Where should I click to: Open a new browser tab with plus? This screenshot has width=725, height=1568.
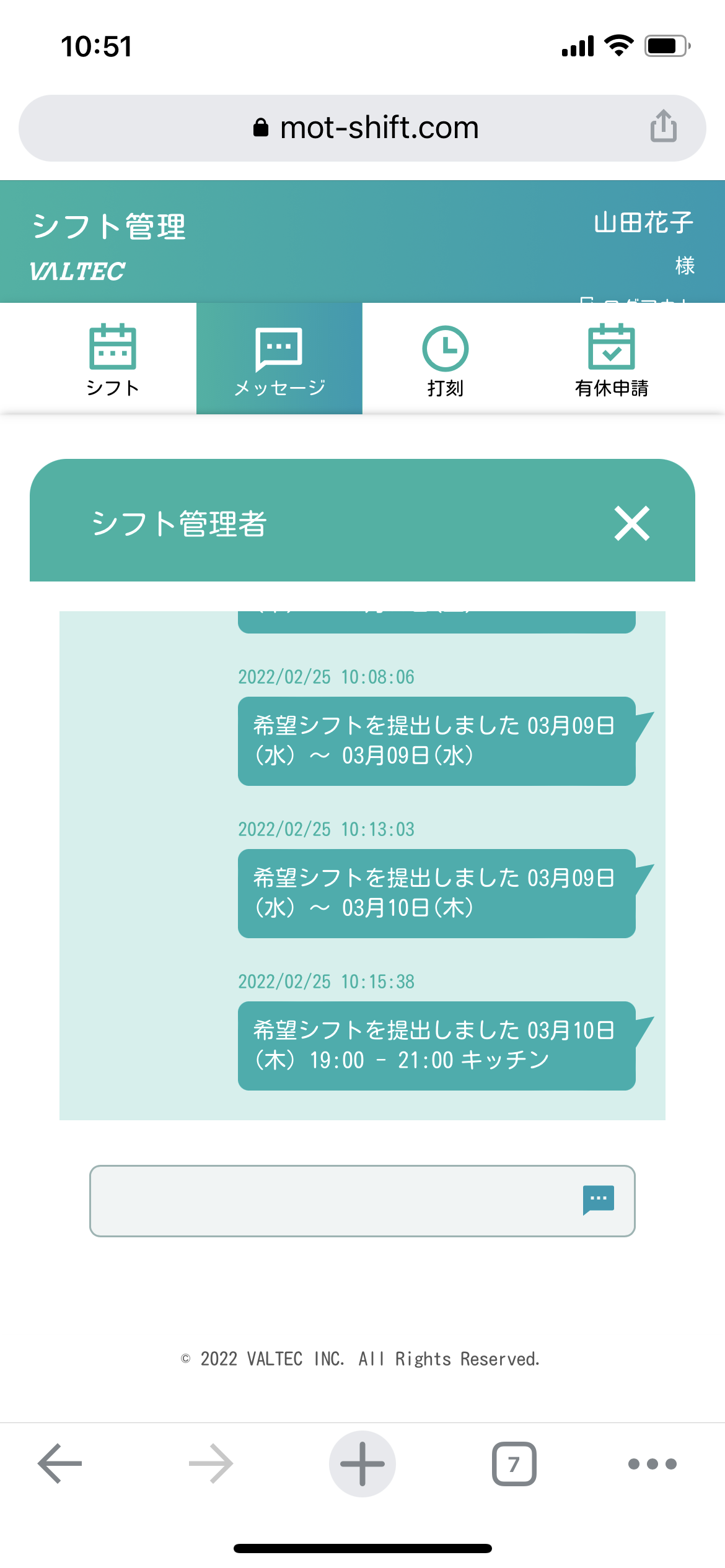362,1463
